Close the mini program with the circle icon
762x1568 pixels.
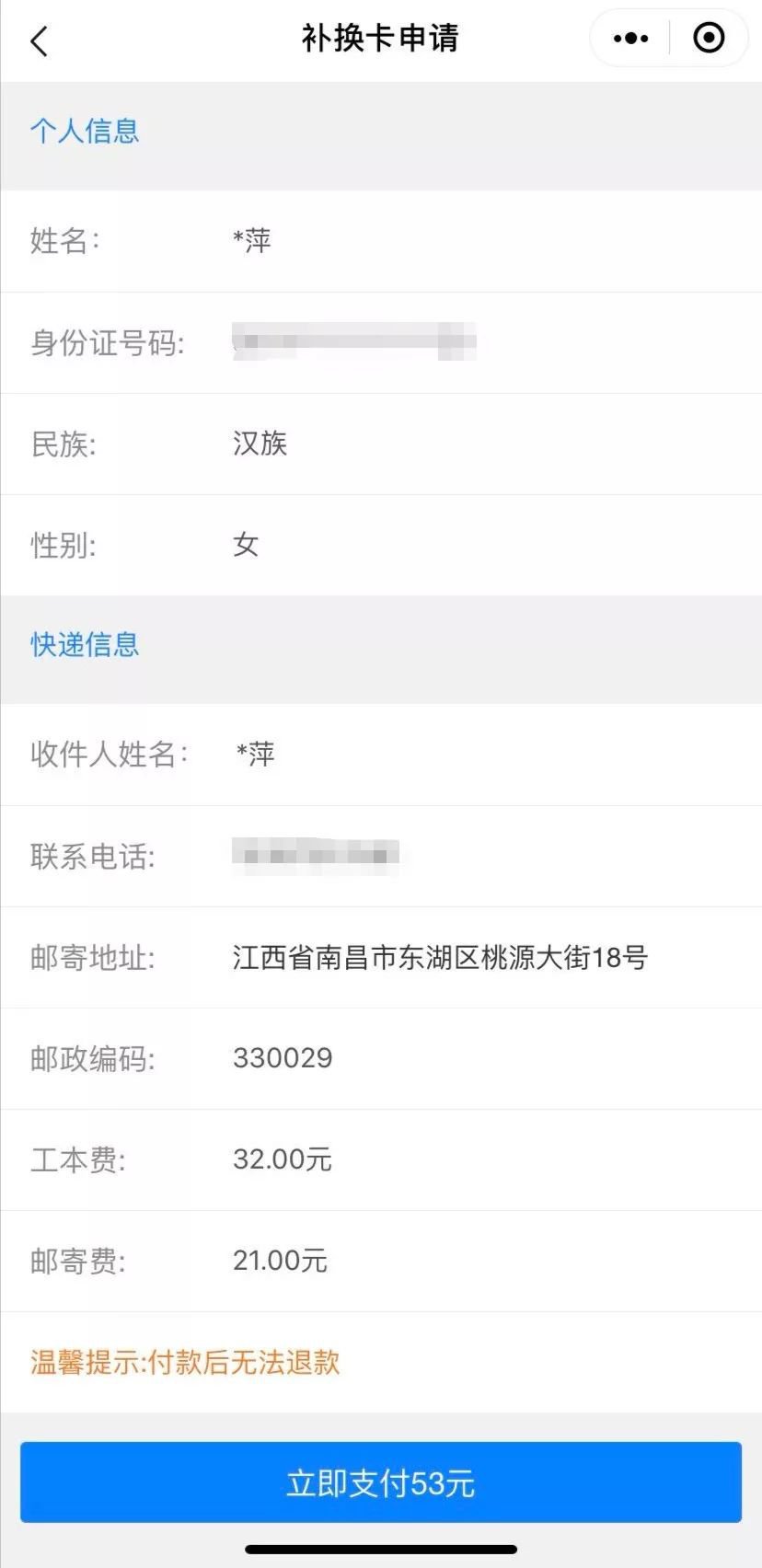pyautogui.click(x=709, y=39)
